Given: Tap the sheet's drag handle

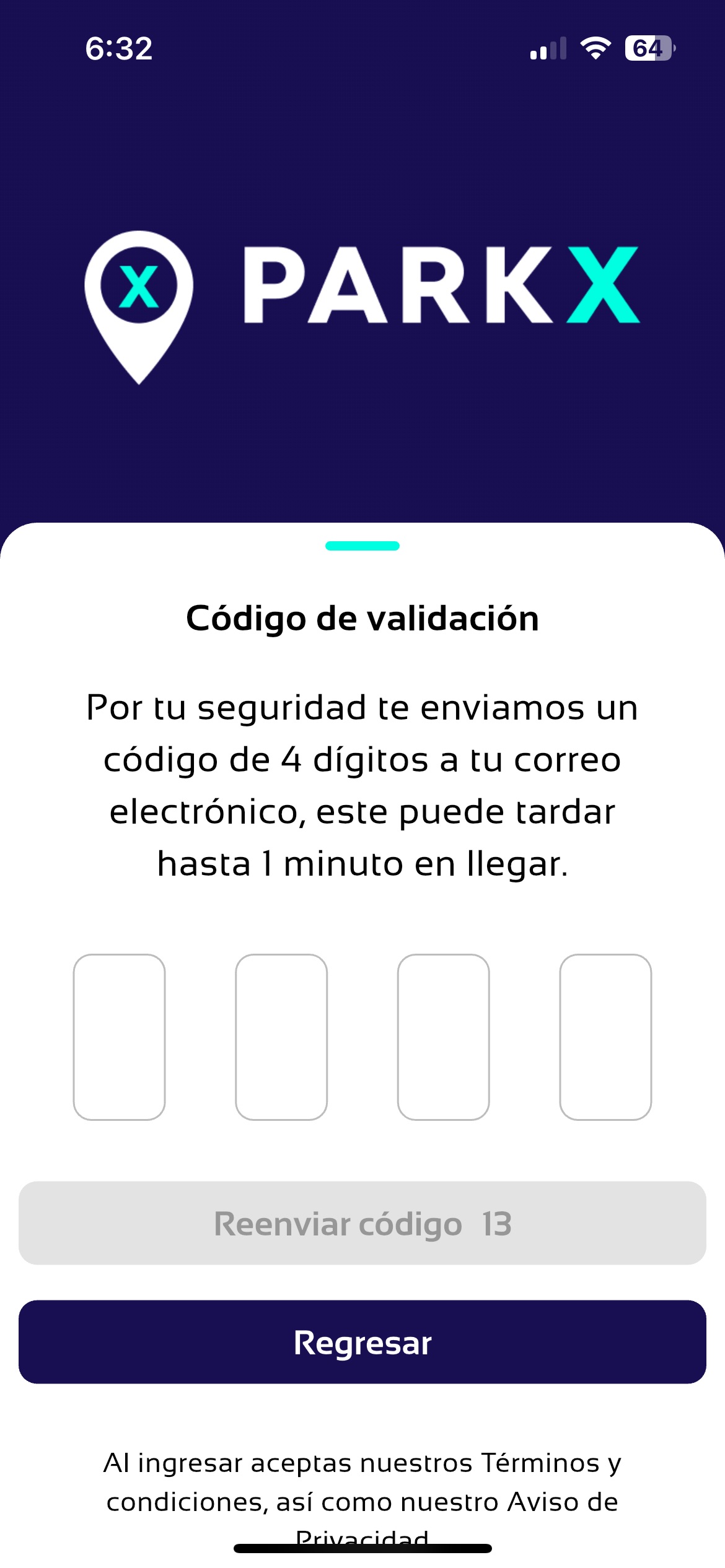Looking at the screenshot, I should (x=362, y=546).
